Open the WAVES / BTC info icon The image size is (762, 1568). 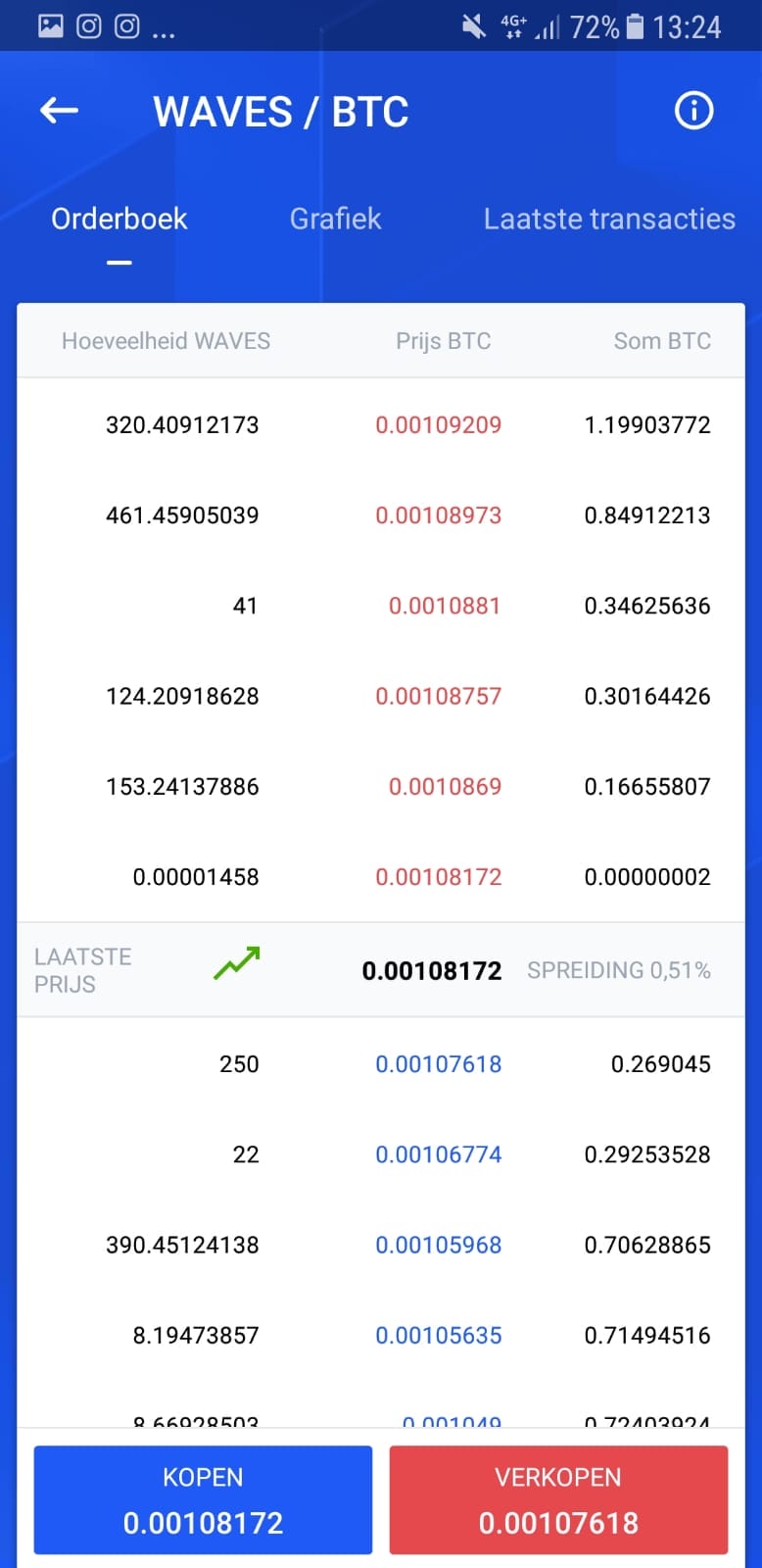694,111
